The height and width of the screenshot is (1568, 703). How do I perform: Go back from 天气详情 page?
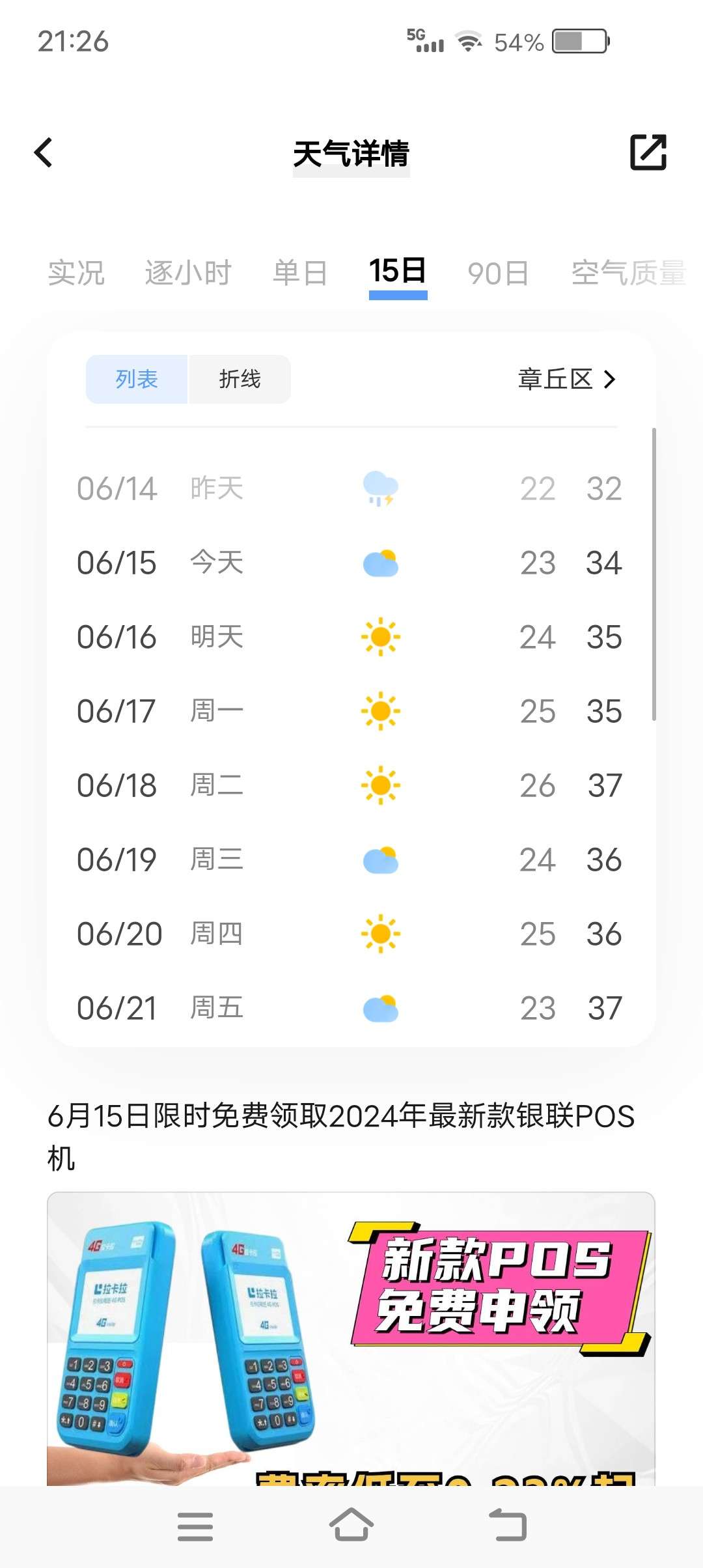pos(44,153)
